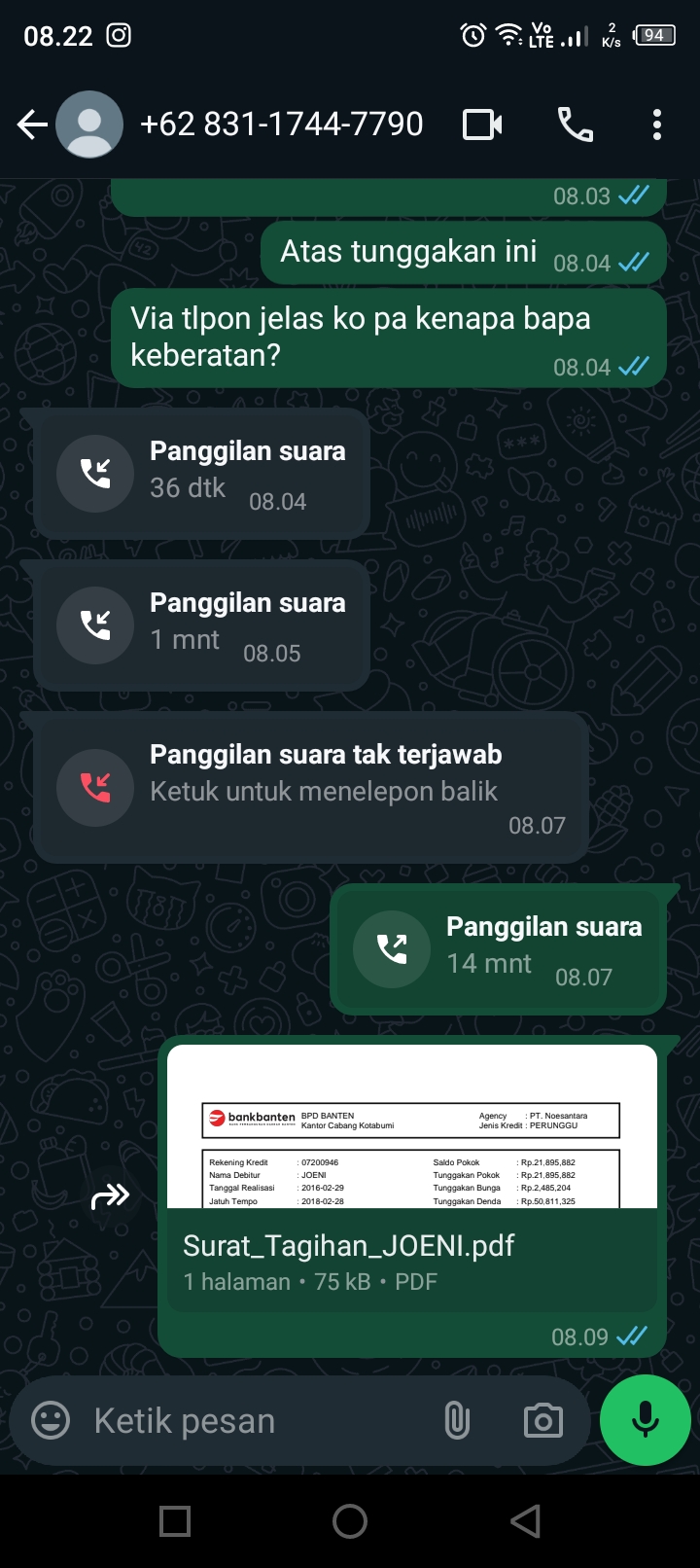Tap the system home button

pos(350,1520)
